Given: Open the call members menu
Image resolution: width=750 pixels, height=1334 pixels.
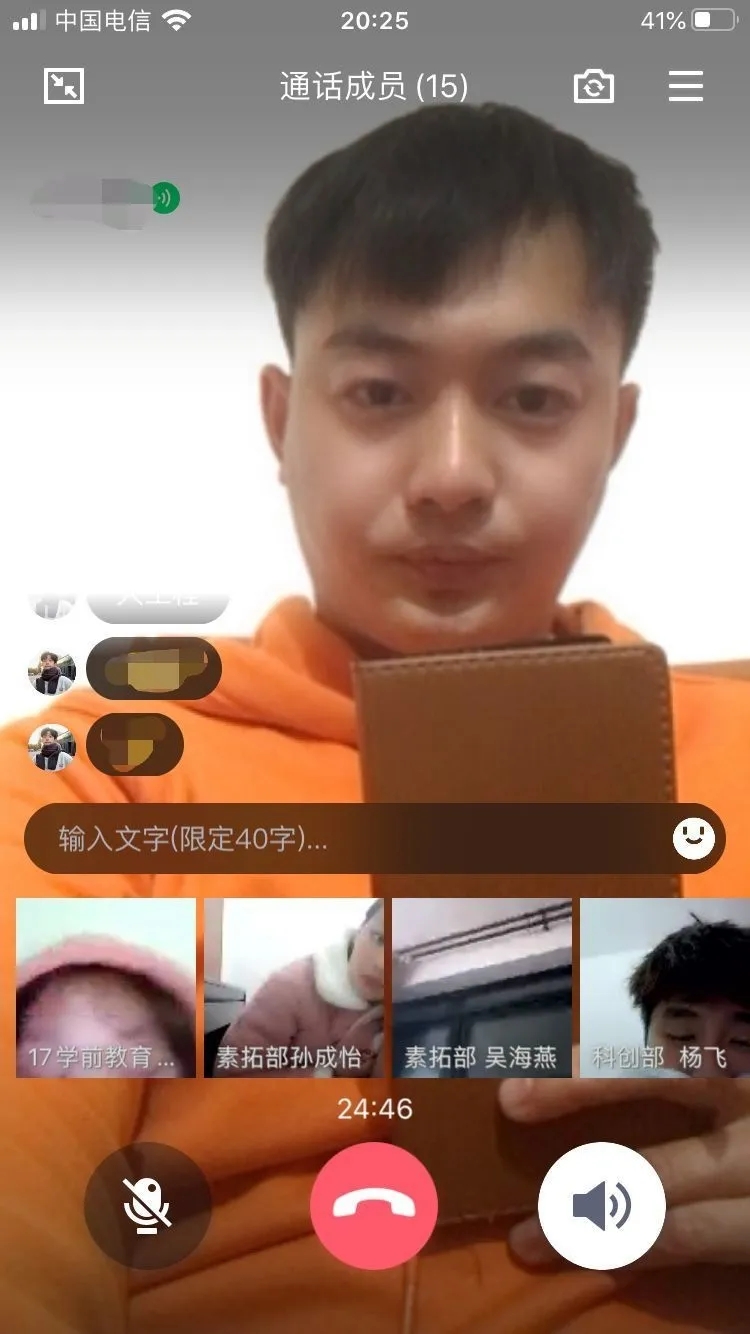Looking at the screenshot, I should [x=686, y=87].
